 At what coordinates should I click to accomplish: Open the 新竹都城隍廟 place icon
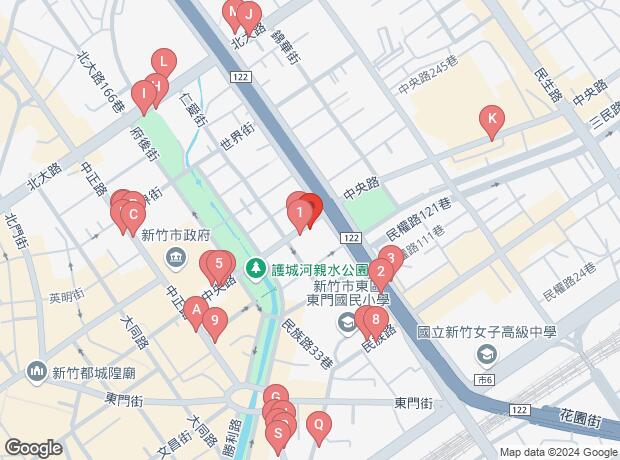[38, 372]
